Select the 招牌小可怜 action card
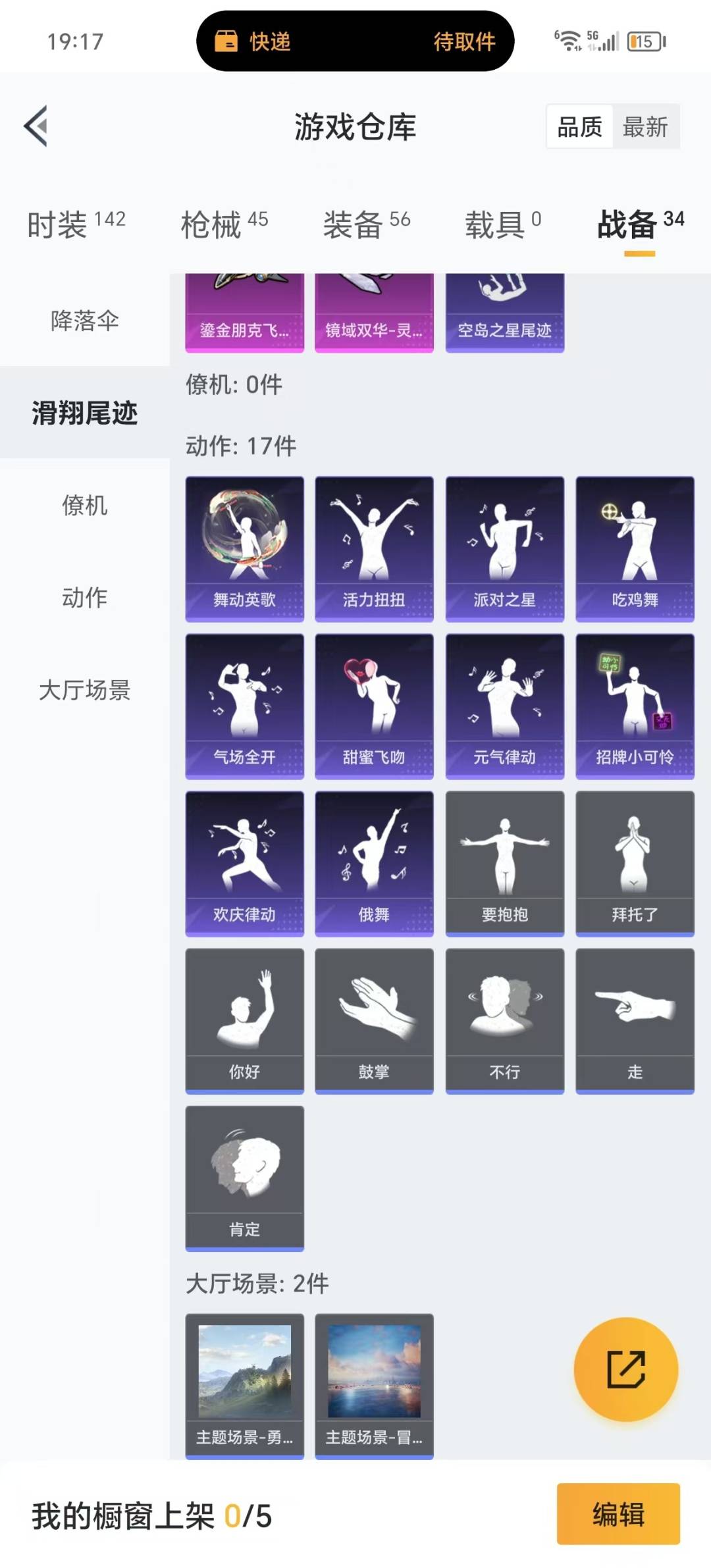Screen dimensions: 711x1568 (635, 706)
